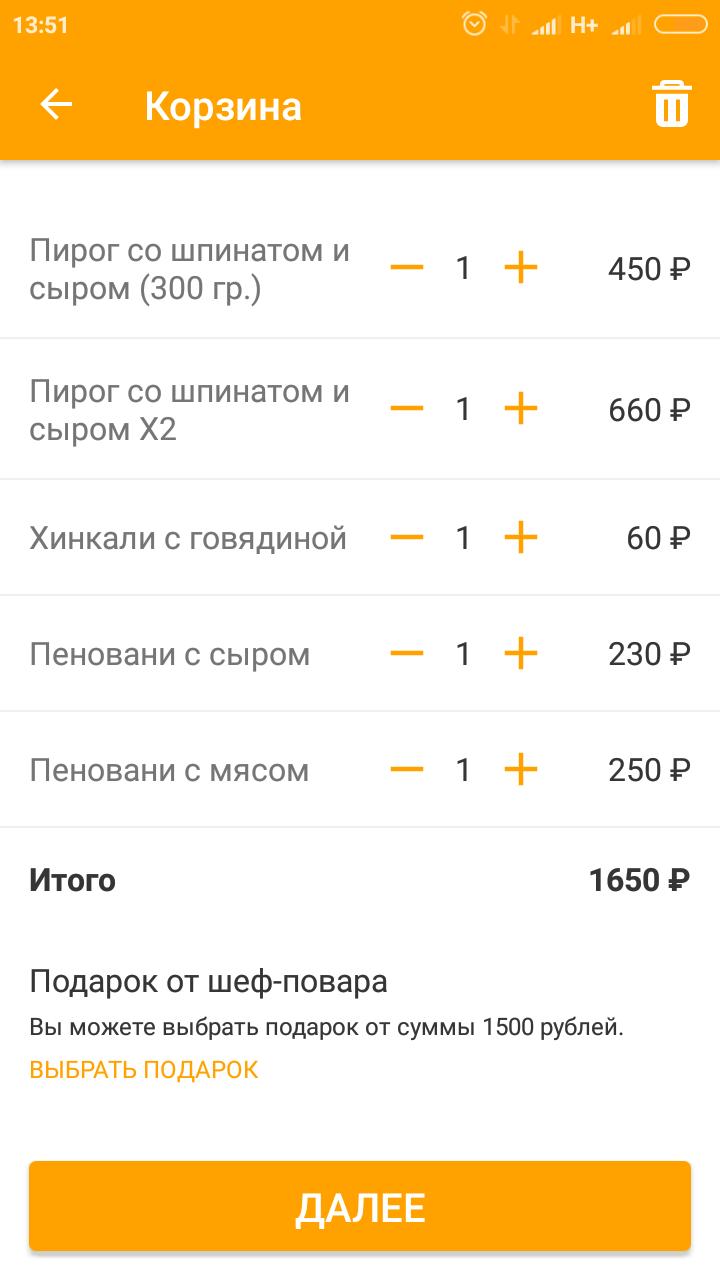720x1280 pixels.
Task: Continue checkout with the ДАЛЕЕ button
Action: click(360, 1207)
